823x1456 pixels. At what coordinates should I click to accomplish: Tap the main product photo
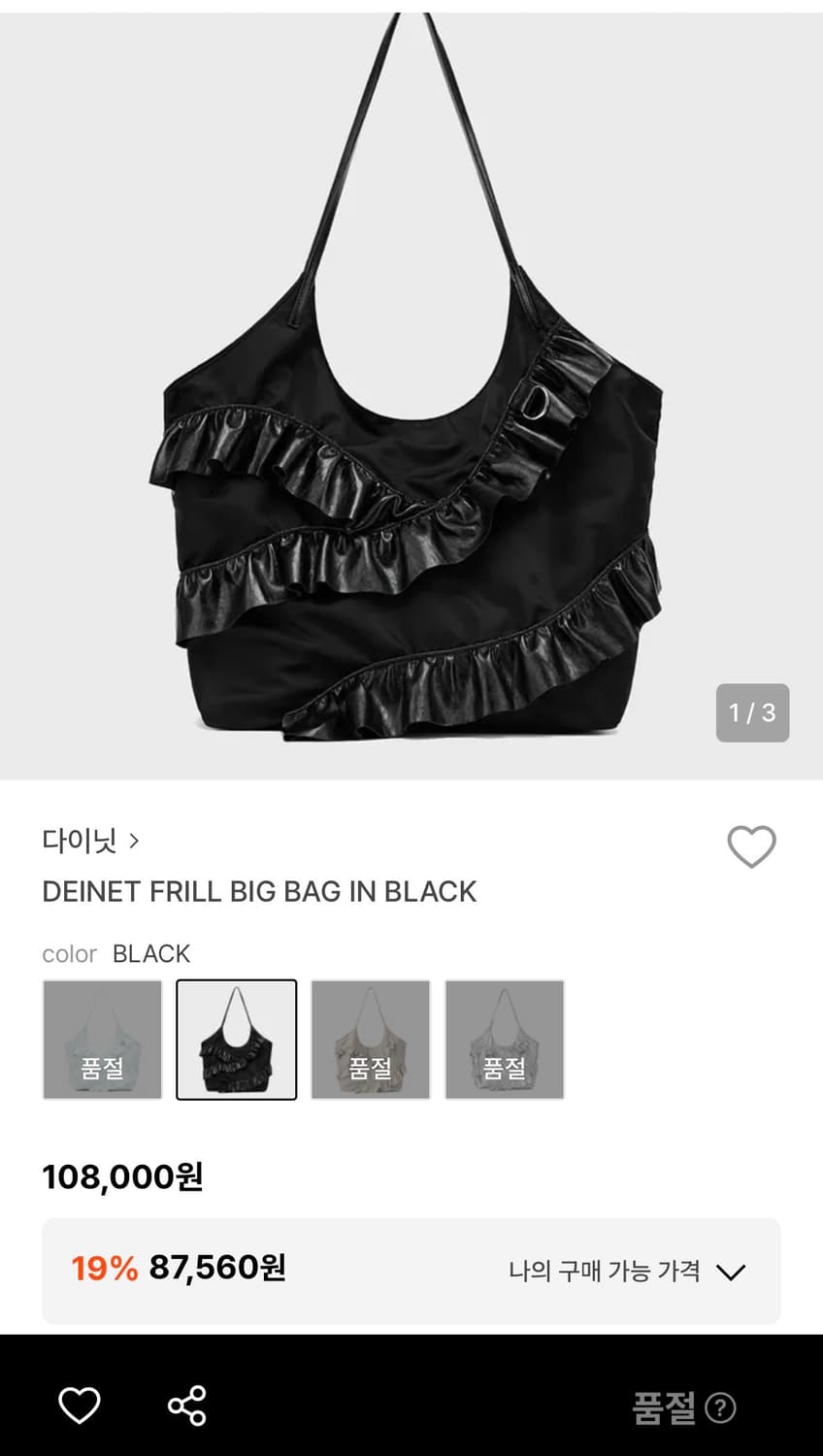(411, 388)
